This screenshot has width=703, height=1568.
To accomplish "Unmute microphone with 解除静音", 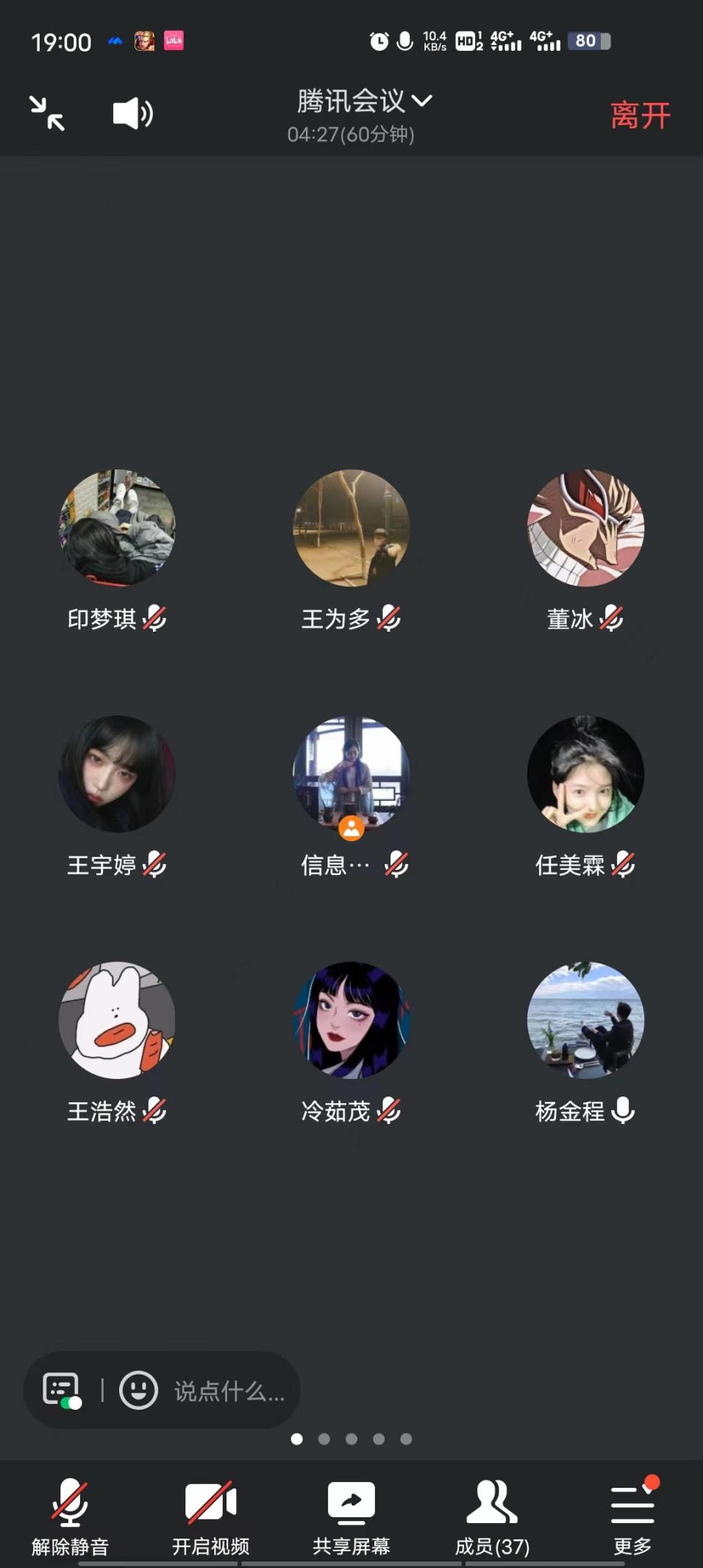I will pos(70,1516).
